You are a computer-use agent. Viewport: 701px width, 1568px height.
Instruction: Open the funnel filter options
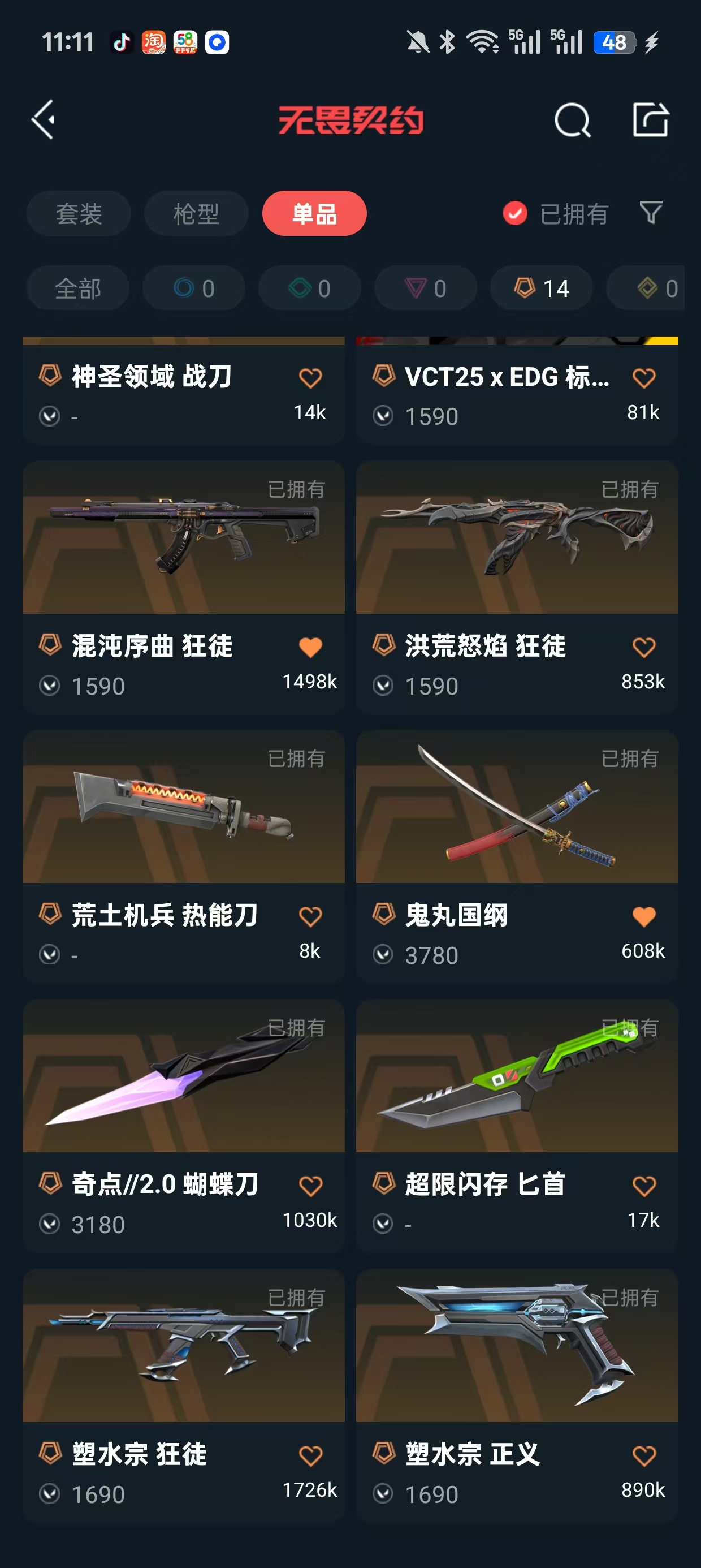point(651,213)
